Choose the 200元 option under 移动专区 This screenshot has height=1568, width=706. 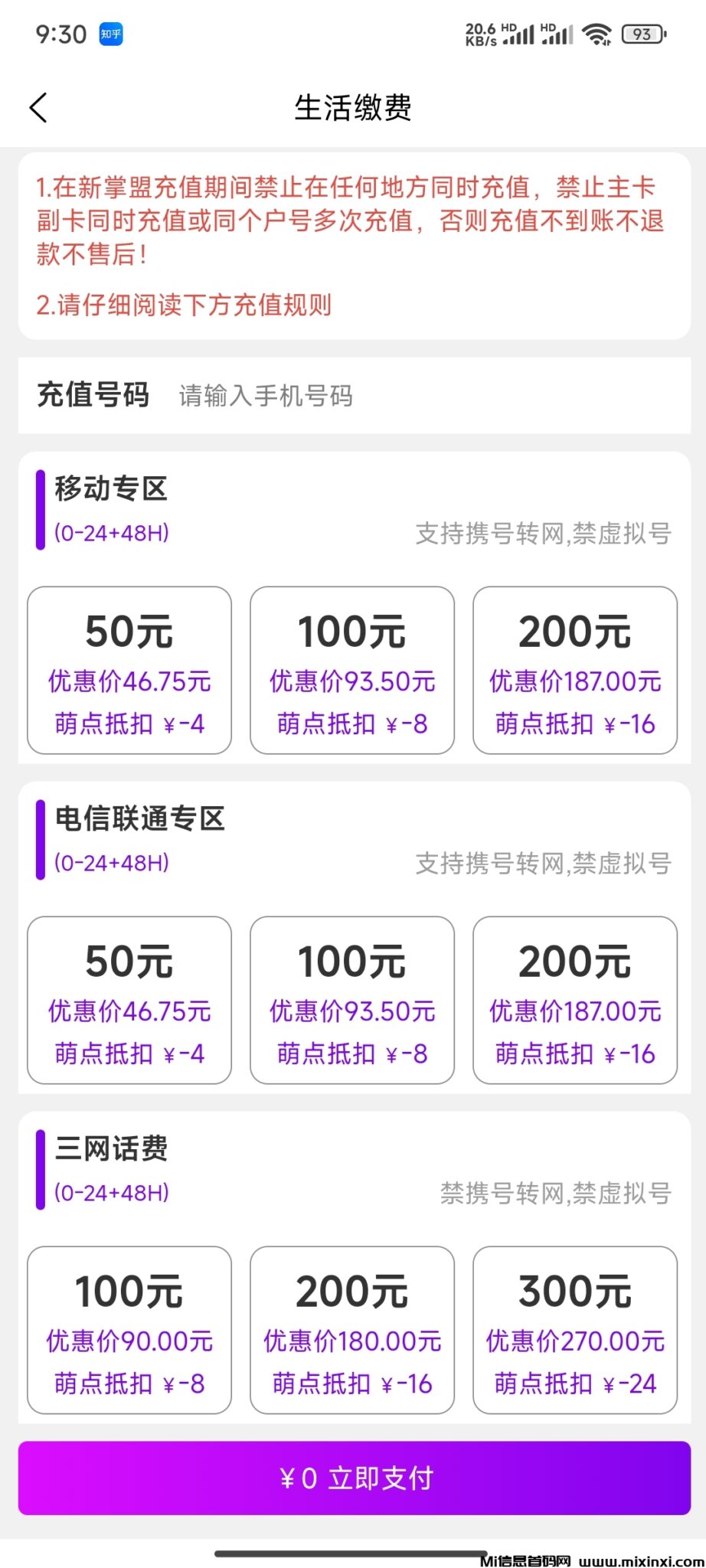575,671
